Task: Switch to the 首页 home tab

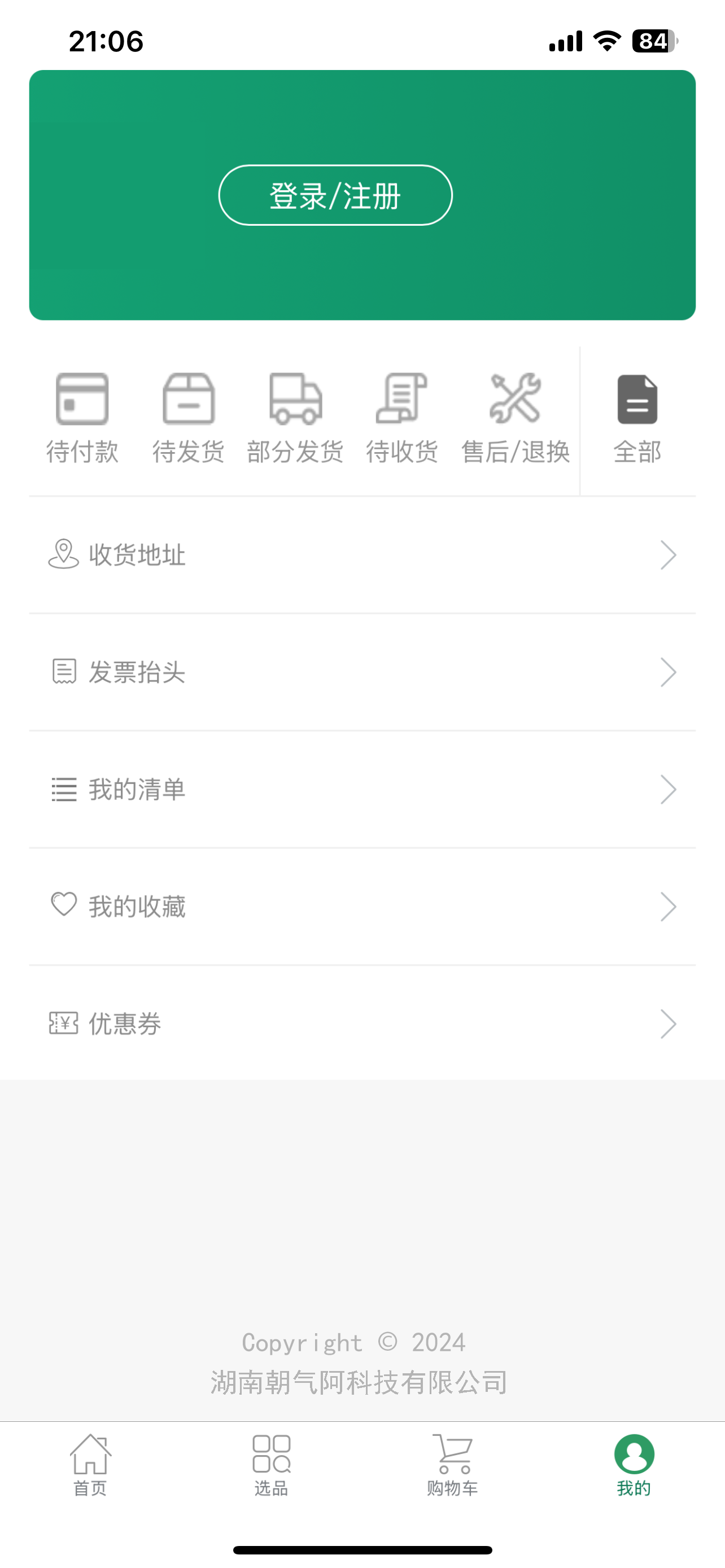Action: (91, 1465)
